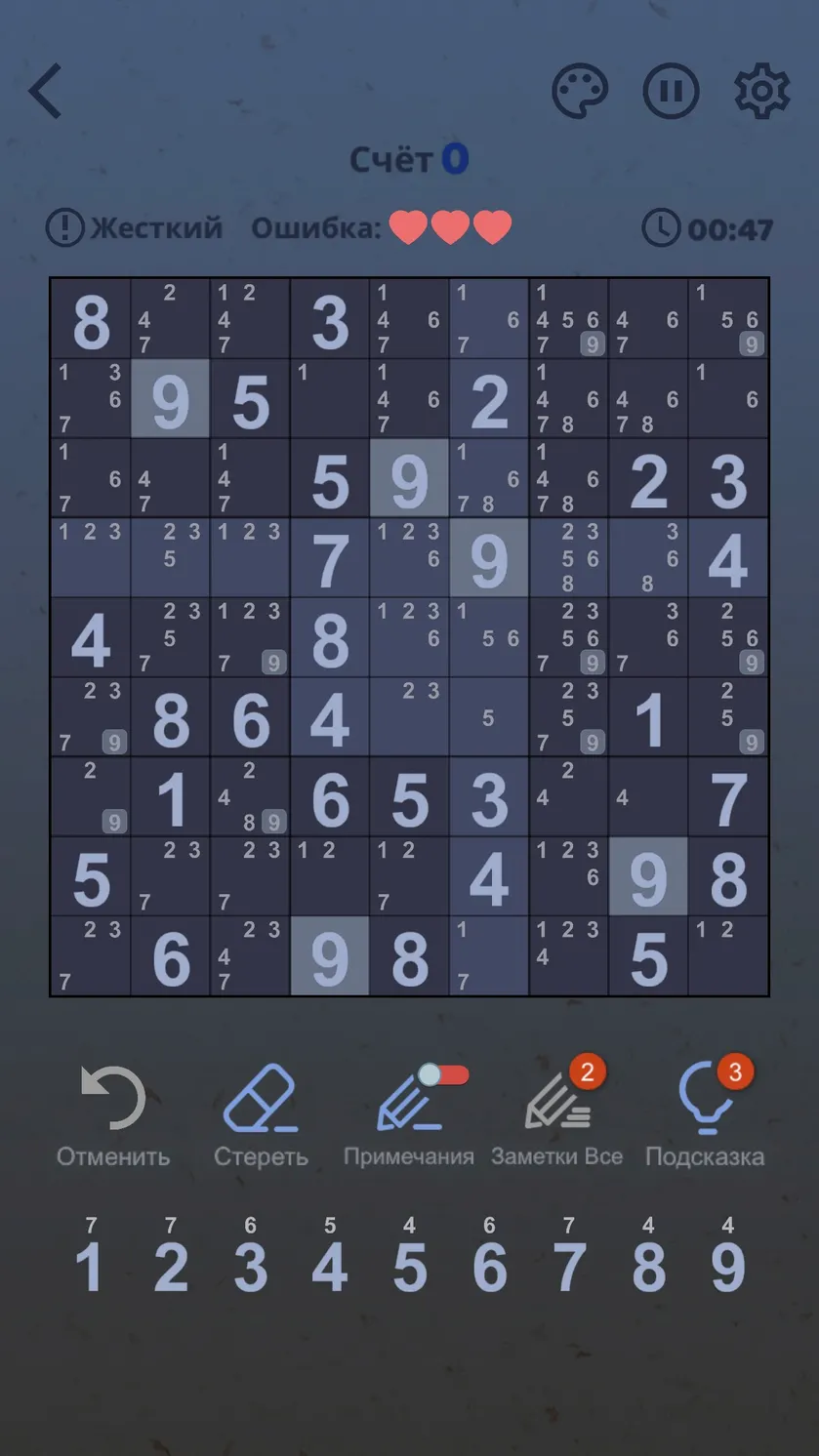Select digit 5 on the number pad
The height and width of the screenshot is (1456, 819).
click(x=410, y=1255)
